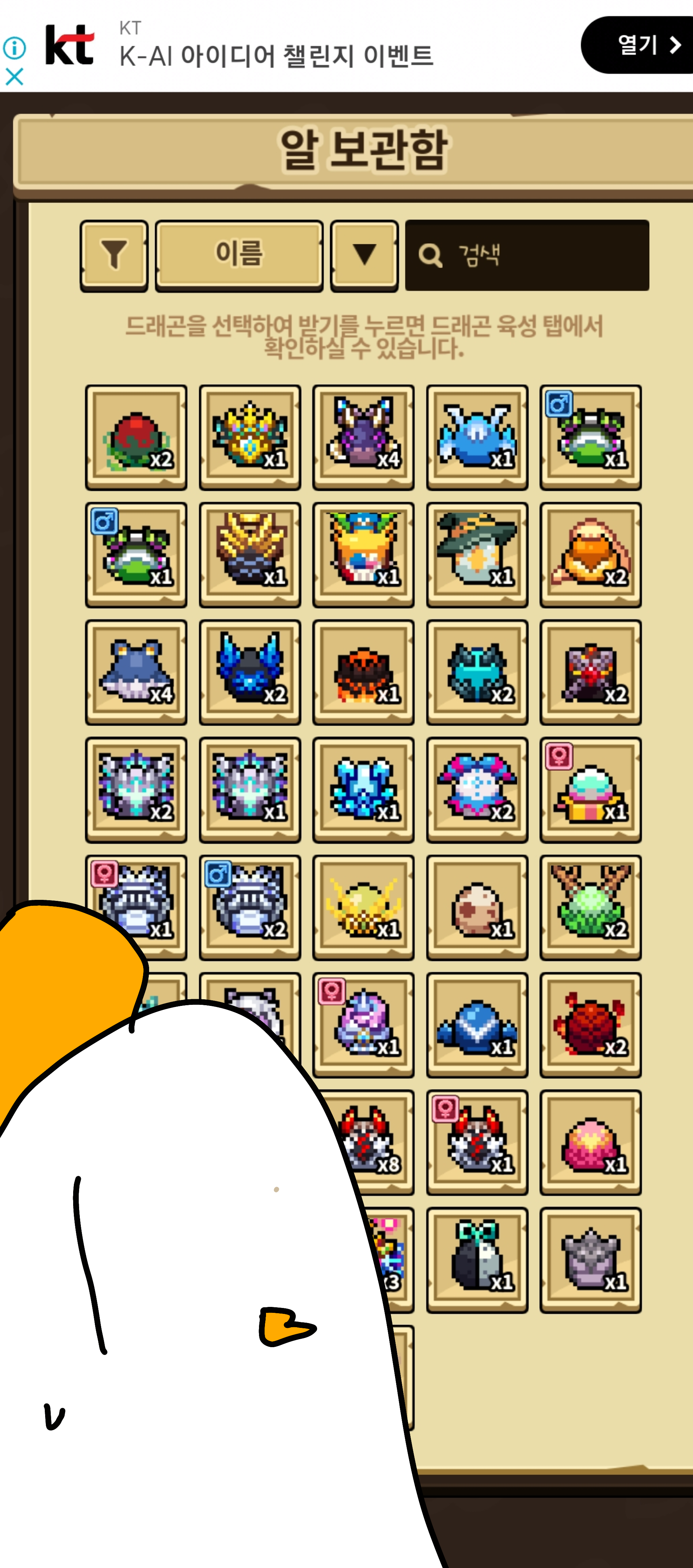Image resolution: width=693 pixels, height=1568 pixels.
Task: Select the lava rock egg x1
Action: (x=363, y=672)
